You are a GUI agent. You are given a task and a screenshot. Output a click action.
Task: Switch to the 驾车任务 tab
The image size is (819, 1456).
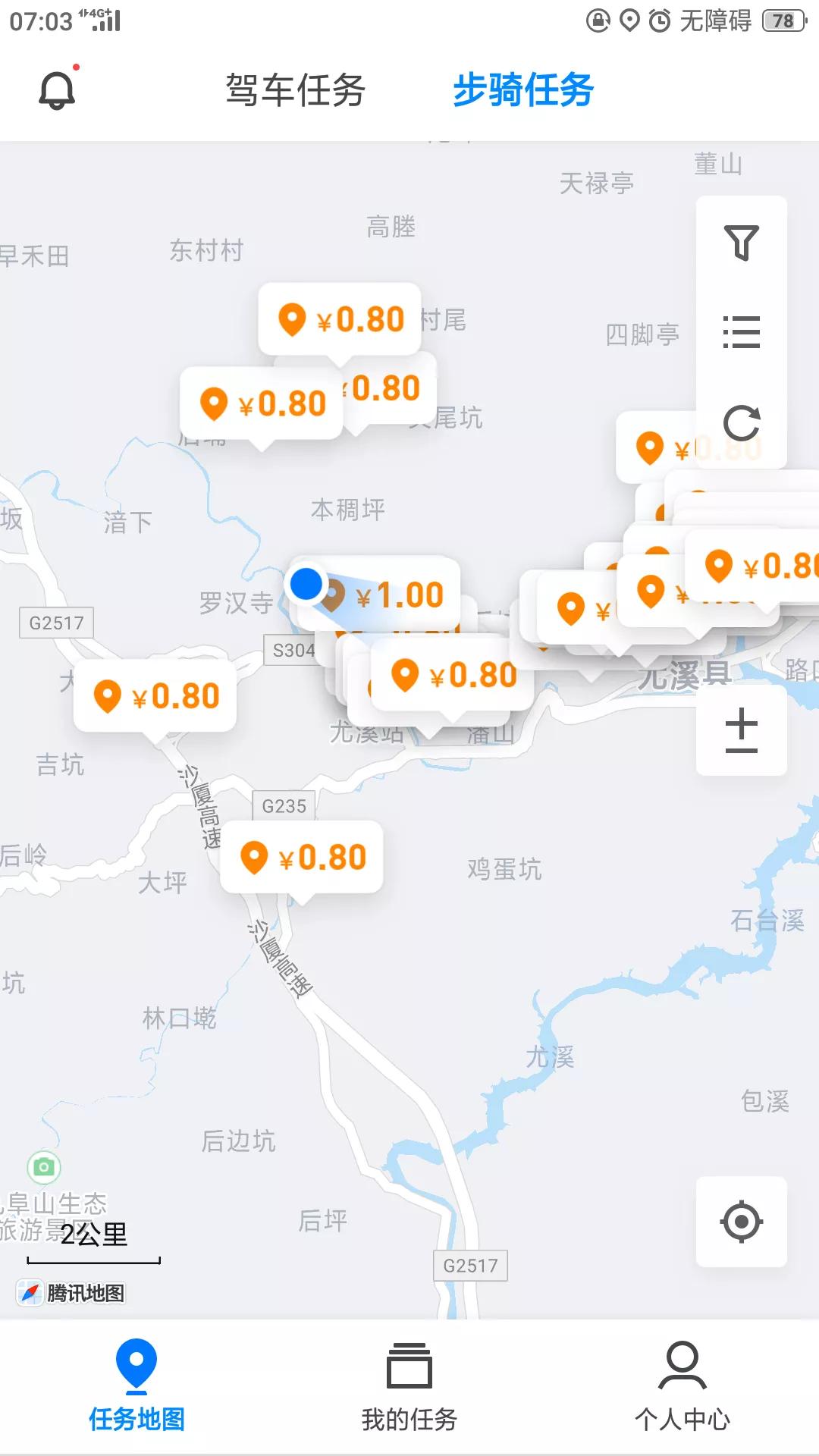294,89
